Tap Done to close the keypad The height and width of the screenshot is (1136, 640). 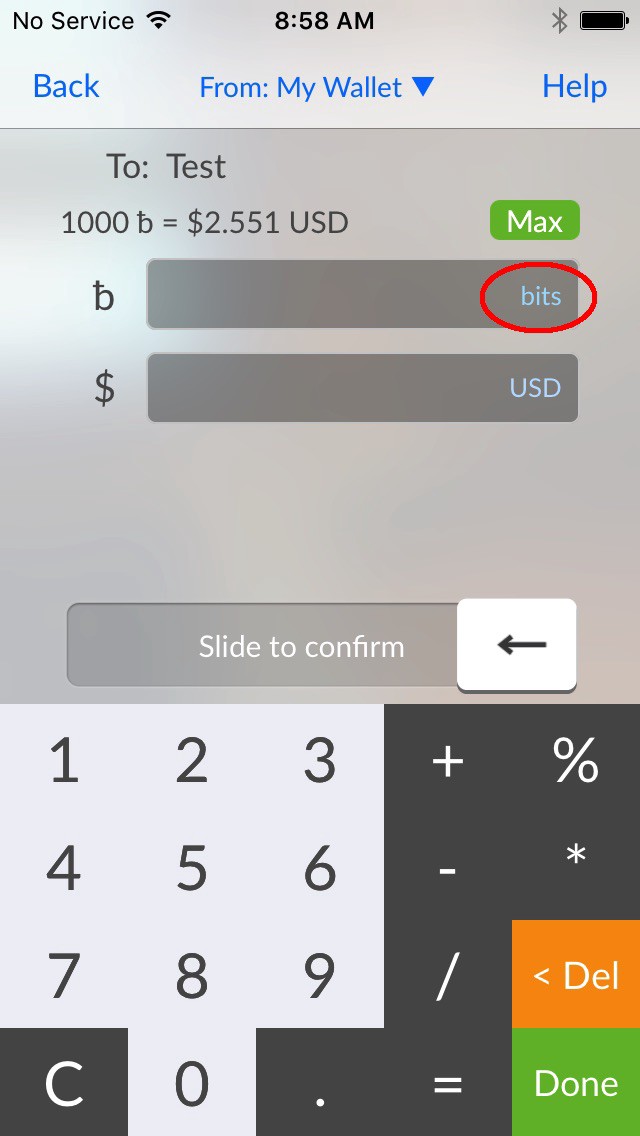point(576,1083)
